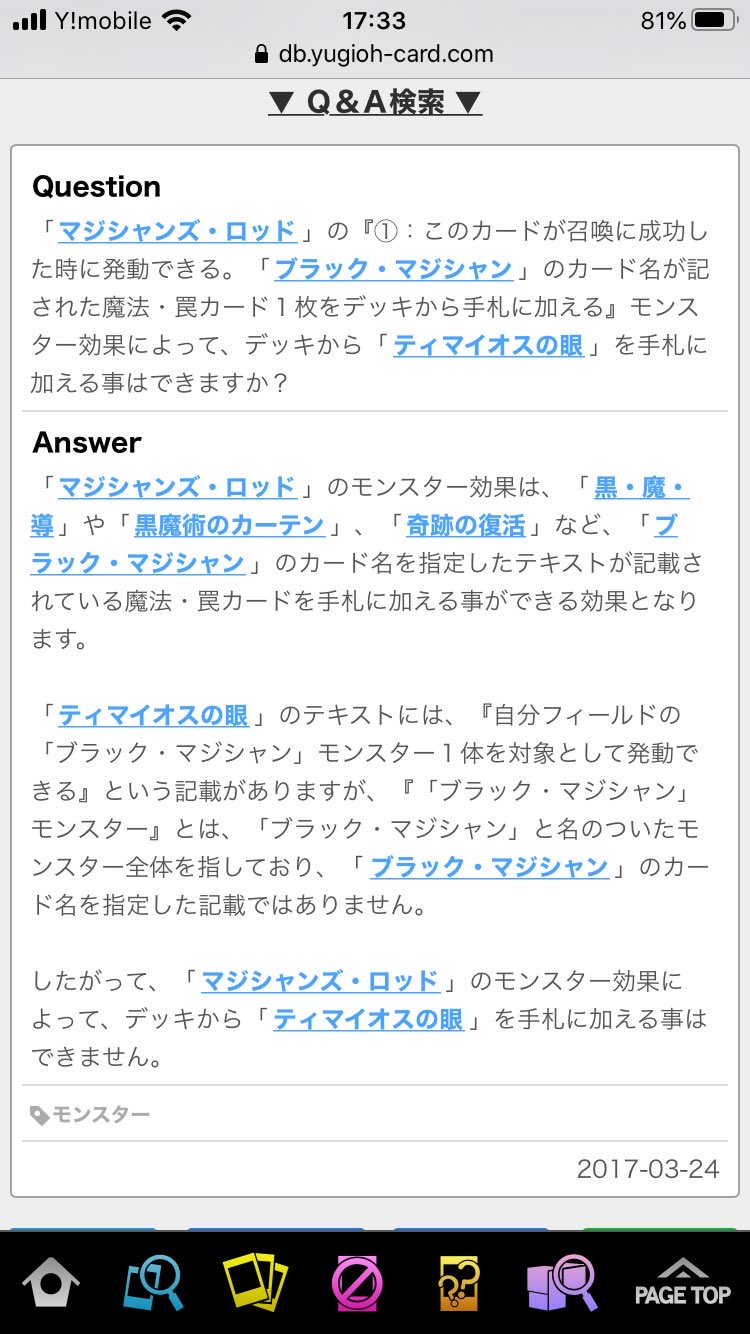Open ブラック・マジシャン link in the Question
This screenshot has width=750, height=1334.
point(393,269)
